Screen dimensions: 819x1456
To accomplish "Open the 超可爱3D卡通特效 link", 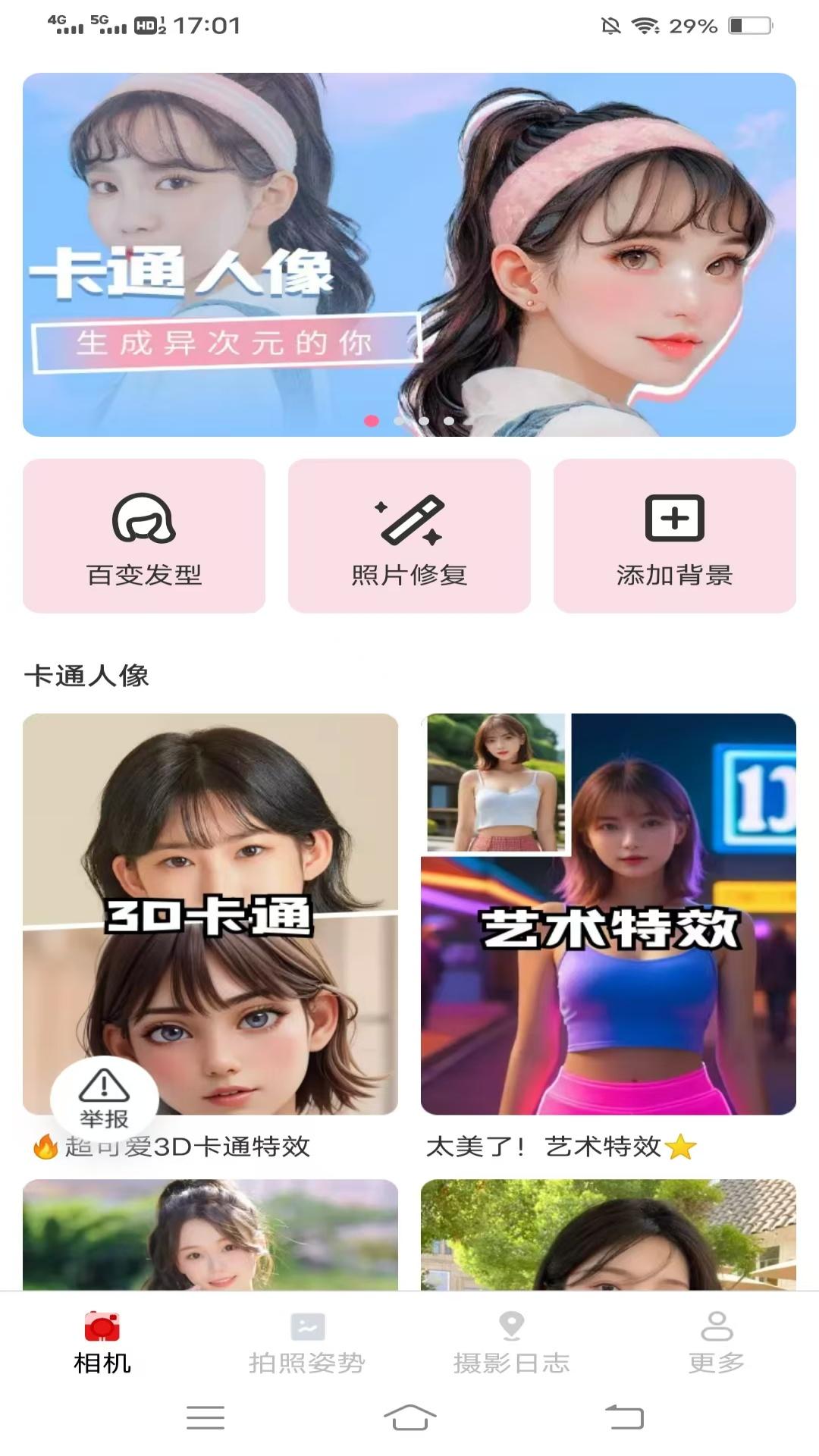I will coord(176,1149).
